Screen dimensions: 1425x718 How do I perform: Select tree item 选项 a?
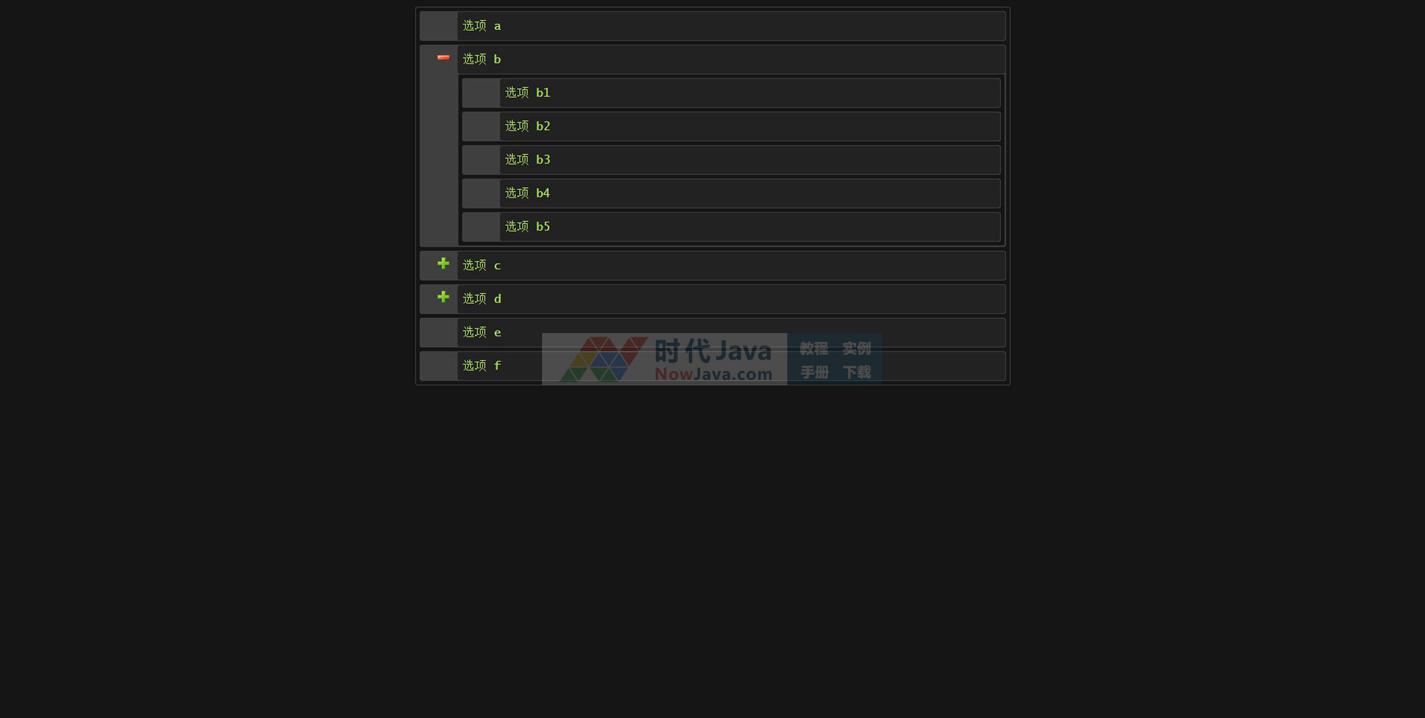[x=482, y=26]
